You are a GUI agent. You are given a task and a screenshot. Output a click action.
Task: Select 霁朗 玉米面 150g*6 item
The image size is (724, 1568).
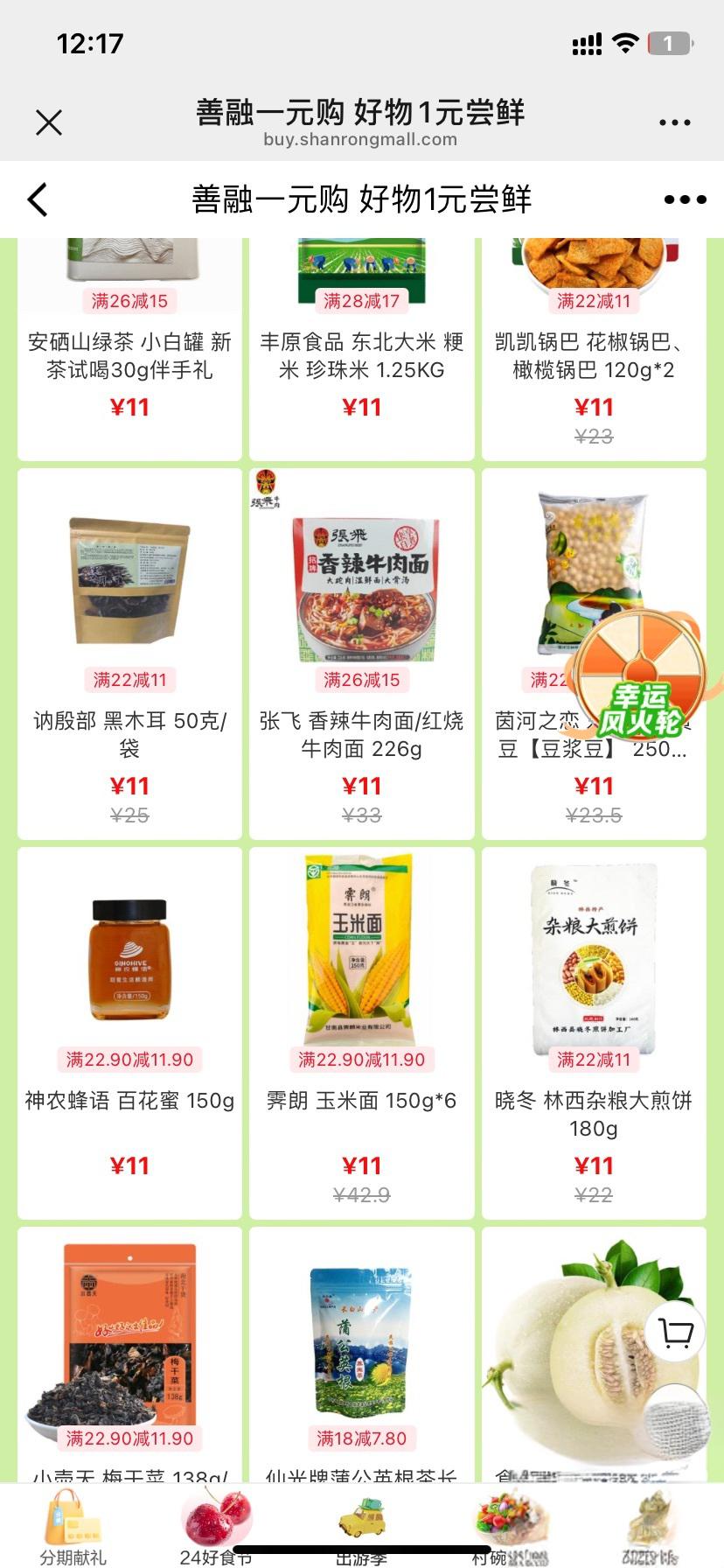pos(361,1032)
